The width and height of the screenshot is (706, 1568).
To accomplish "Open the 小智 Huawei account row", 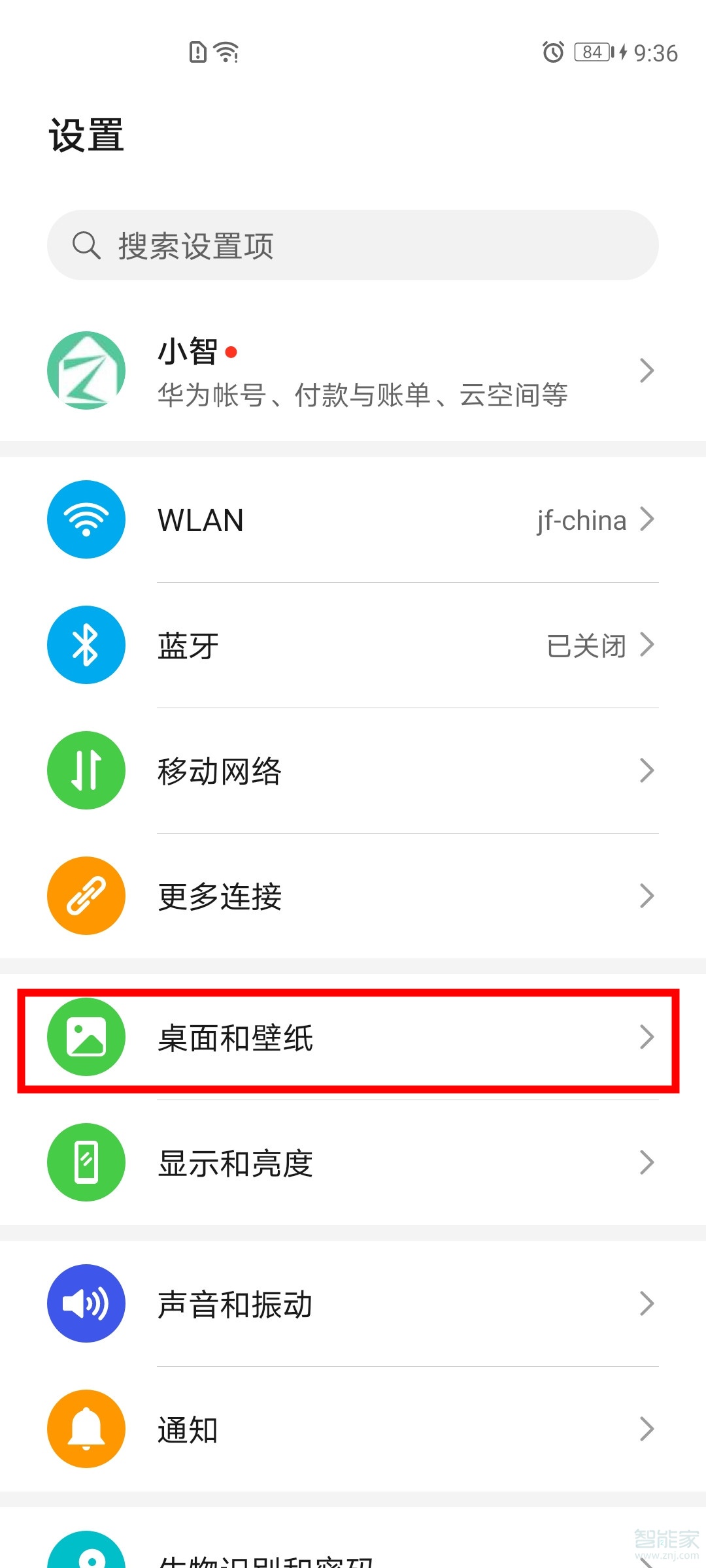I will click(x=353, y=370).
